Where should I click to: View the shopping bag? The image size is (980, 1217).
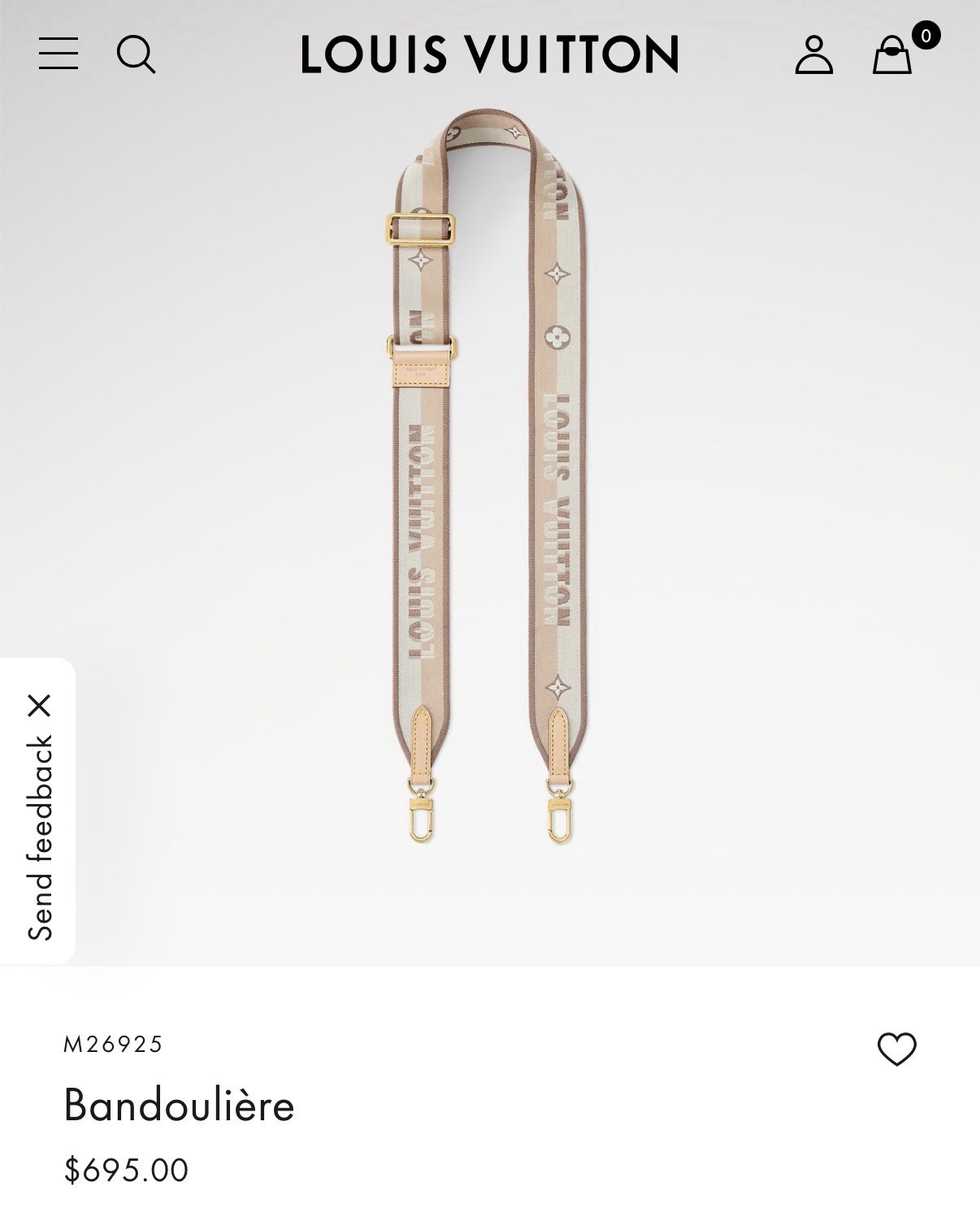(x=892, y=55)
